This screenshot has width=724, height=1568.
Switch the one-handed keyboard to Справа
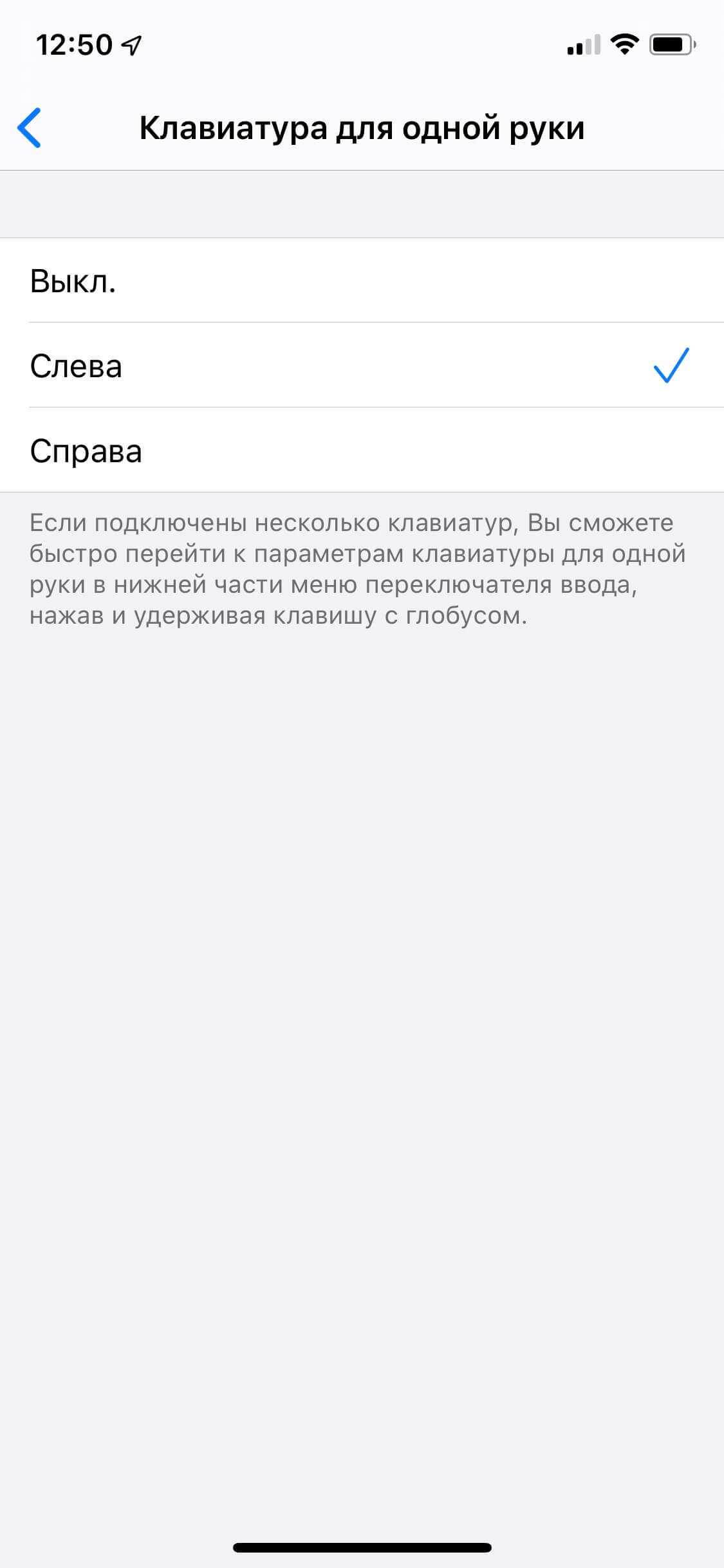tap(362, 450)
